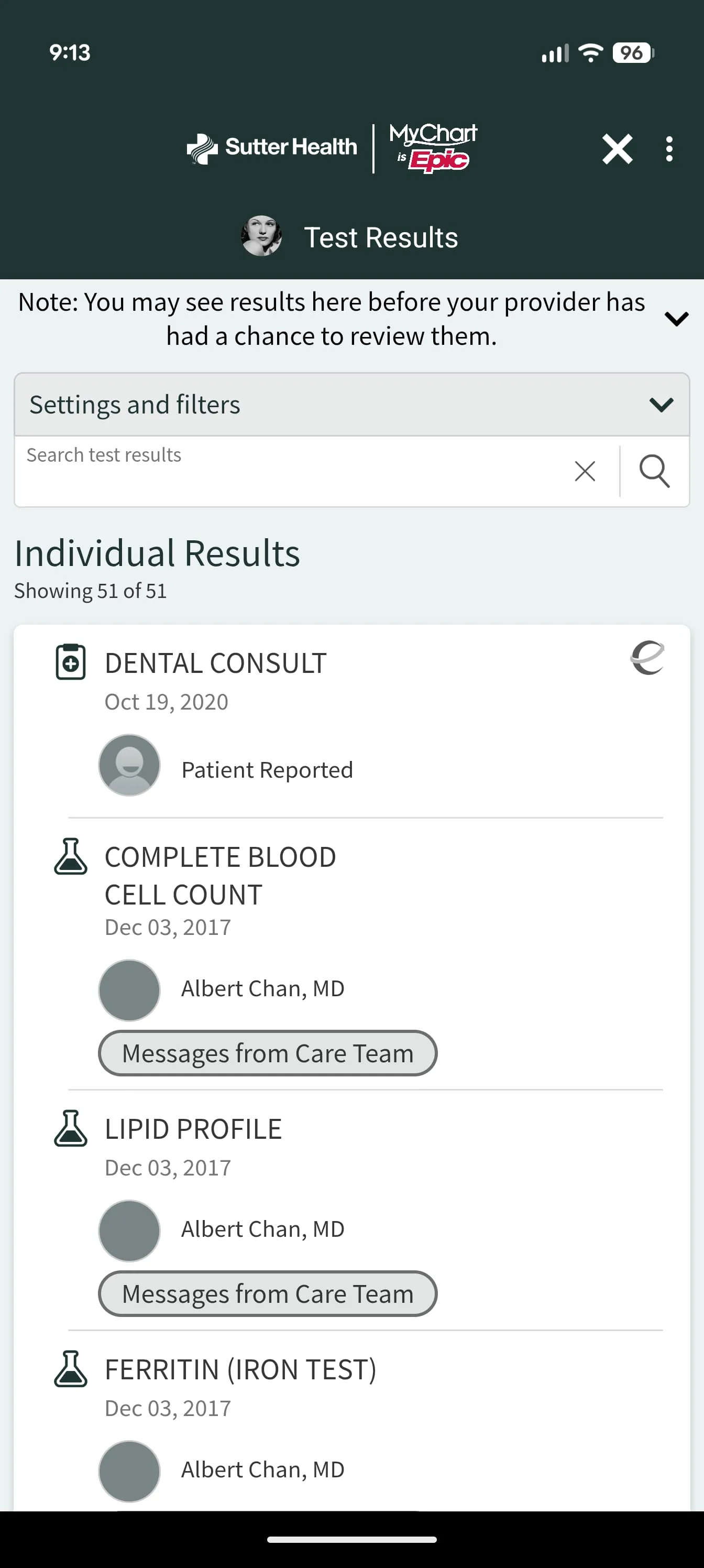704x1568 pixels.
Task: Click the lab flask icon beside Lipid Profile
Action: [x=70, y=1129]
